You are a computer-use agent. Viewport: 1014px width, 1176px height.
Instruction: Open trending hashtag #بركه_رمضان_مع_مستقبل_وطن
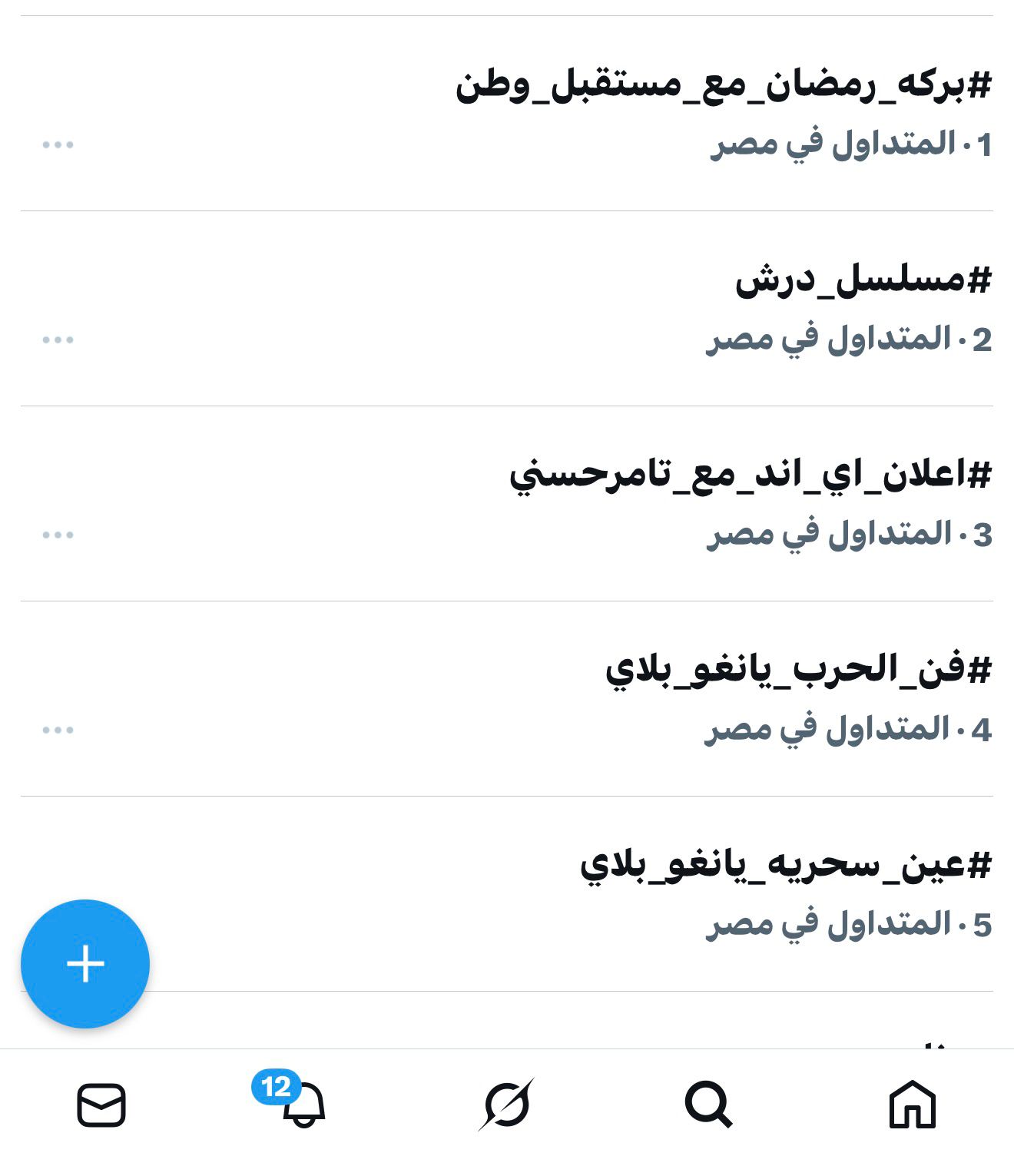(722, 85)
